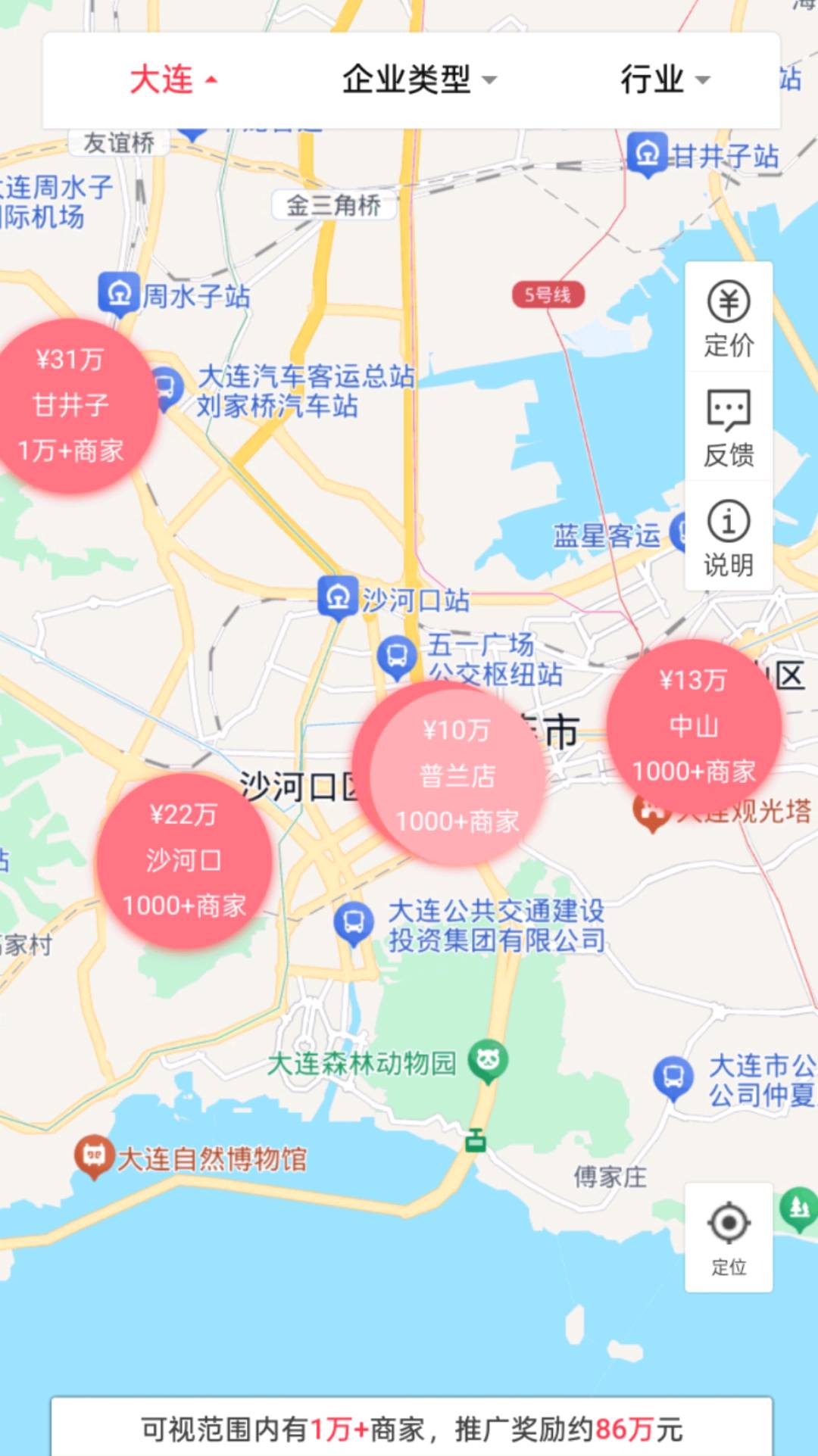
Task: Open the 反馈 feedback button
Action: click(x=729, y=428)
